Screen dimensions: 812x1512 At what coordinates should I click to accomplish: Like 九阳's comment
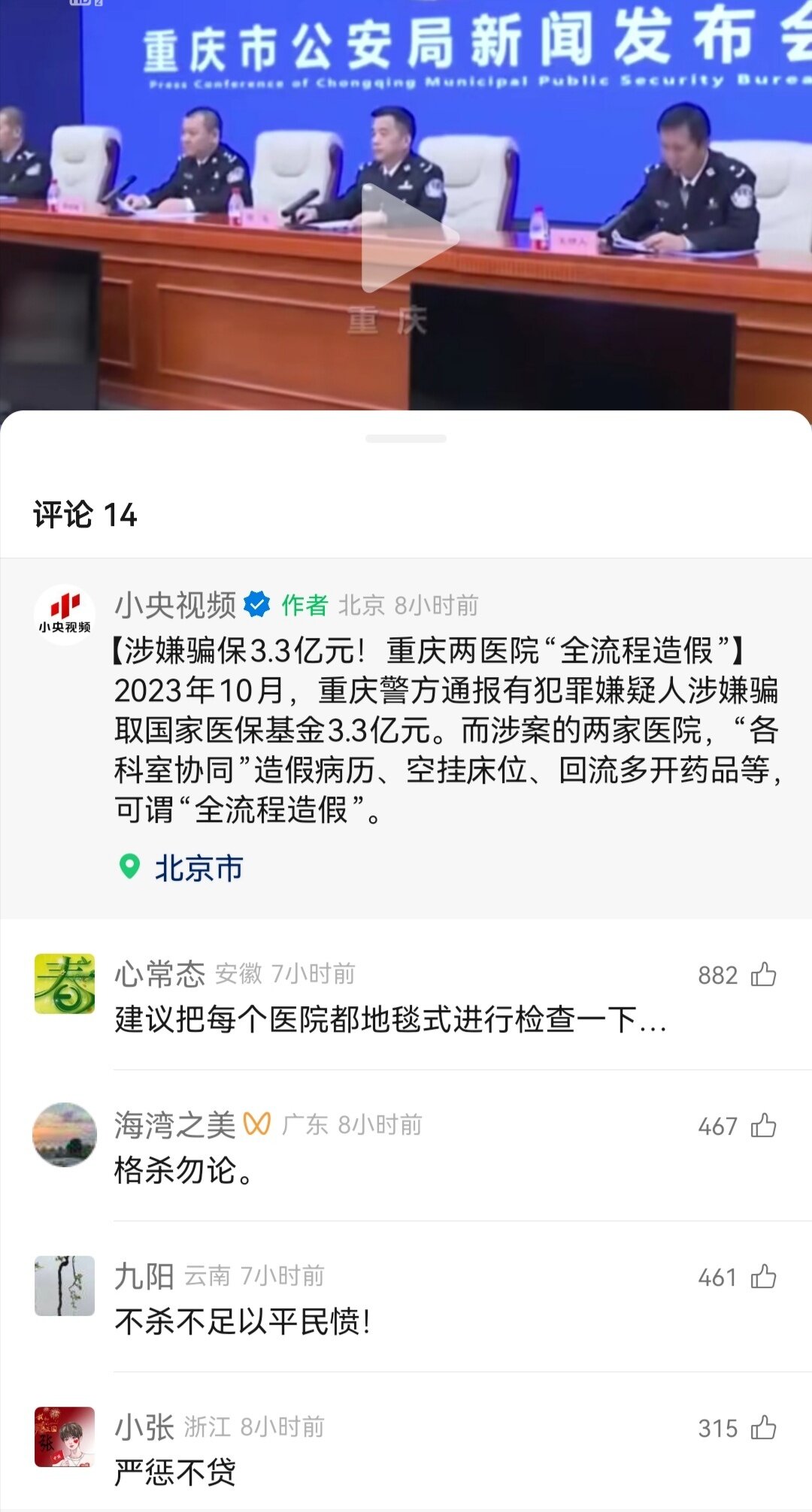point(764,1277)
